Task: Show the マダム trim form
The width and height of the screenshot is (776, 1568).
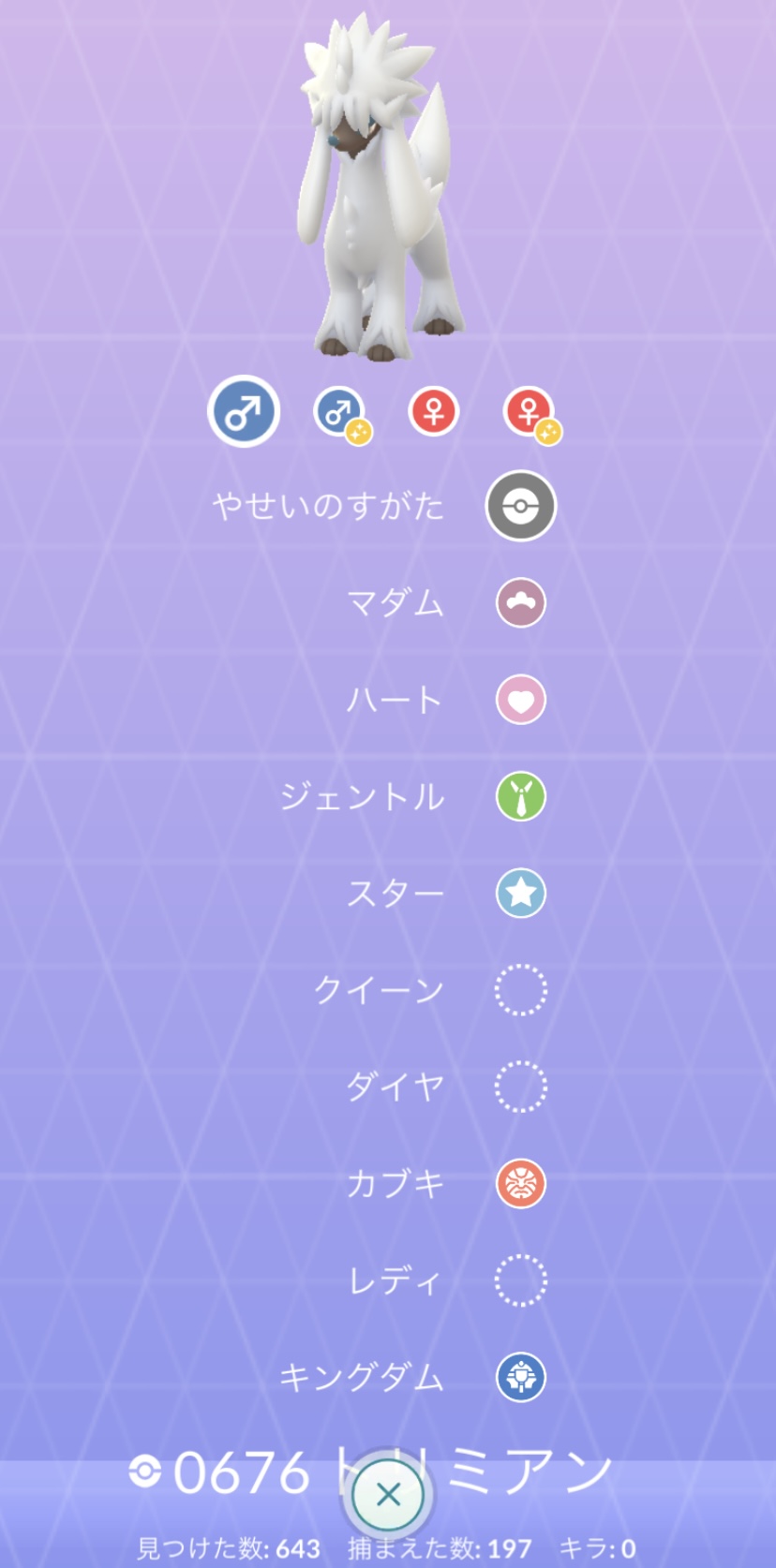Action: point(520,602)
